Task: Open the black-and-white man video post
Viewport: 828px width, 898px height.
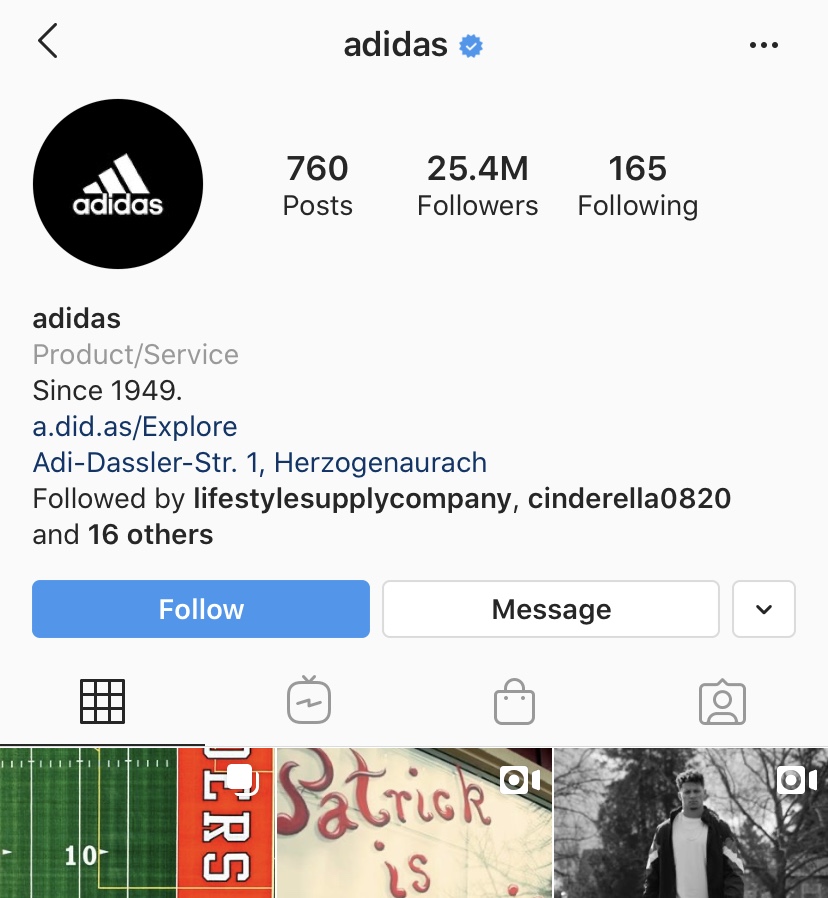Action: [x=691, y=823]
